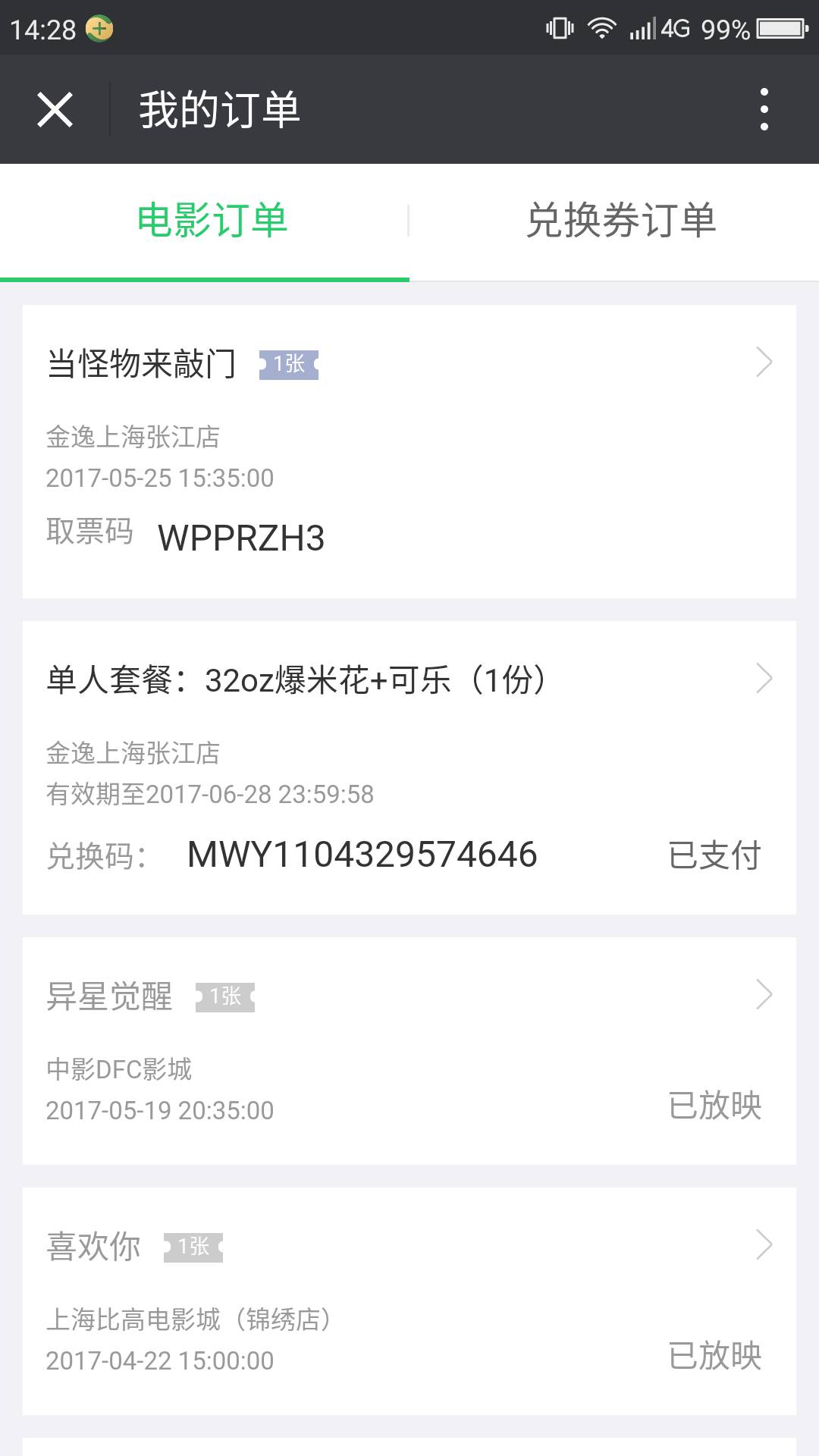This screenshot has height=1456, width=819.
Task: Open the 单人套餐 popcorn and cola order
Action: [x=409, y=767]
